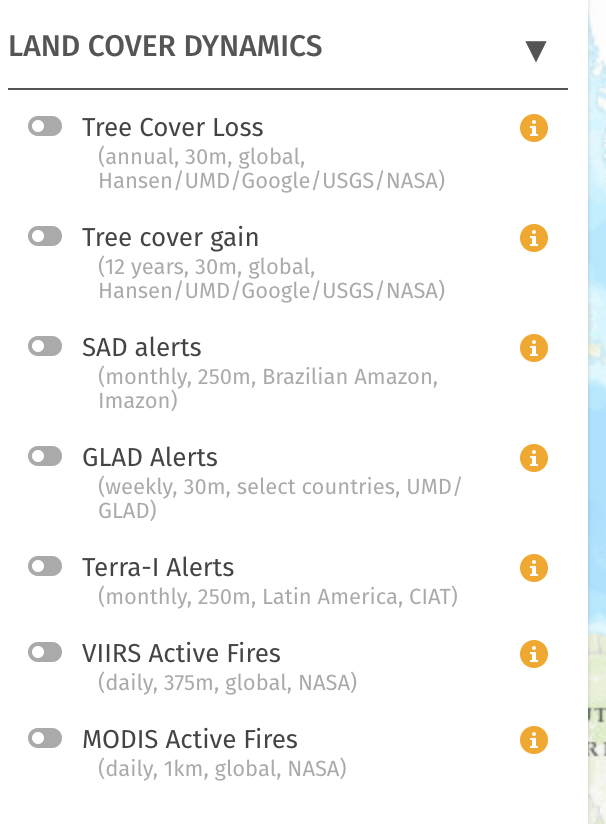Screen dimensions: 606x824
Task: Collapse the Land Cover Dynamics section
Action: click(536, 51)
